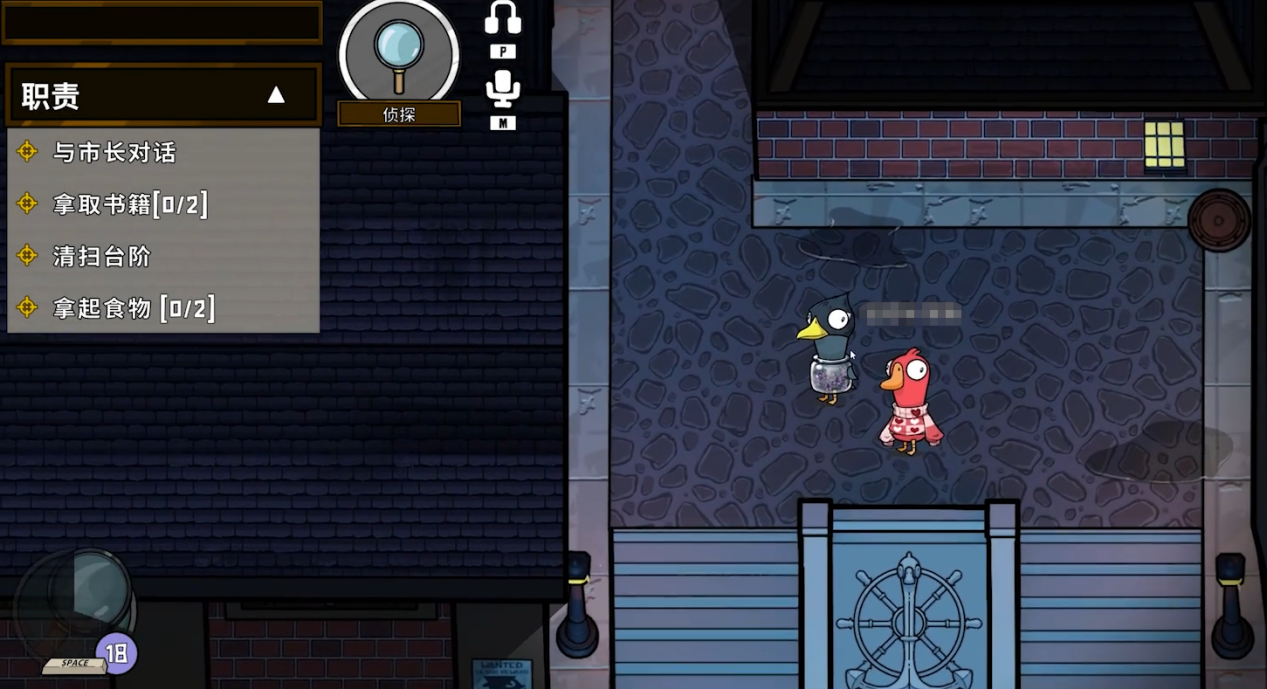Collapse the 职责 task list
The image size is (1267, 689).
276,96
